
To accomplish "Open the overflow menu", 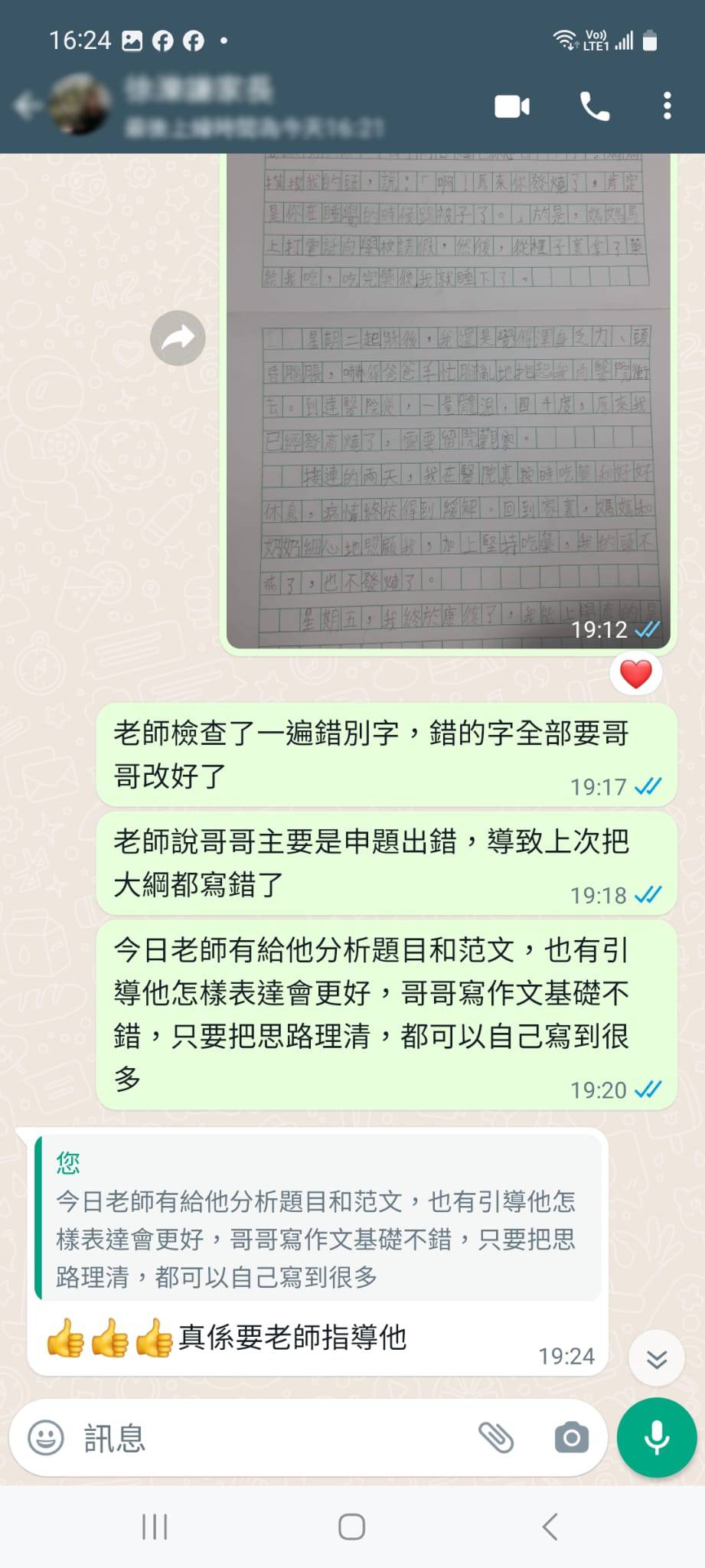I will pyautogui.click(x=667, y=106).
